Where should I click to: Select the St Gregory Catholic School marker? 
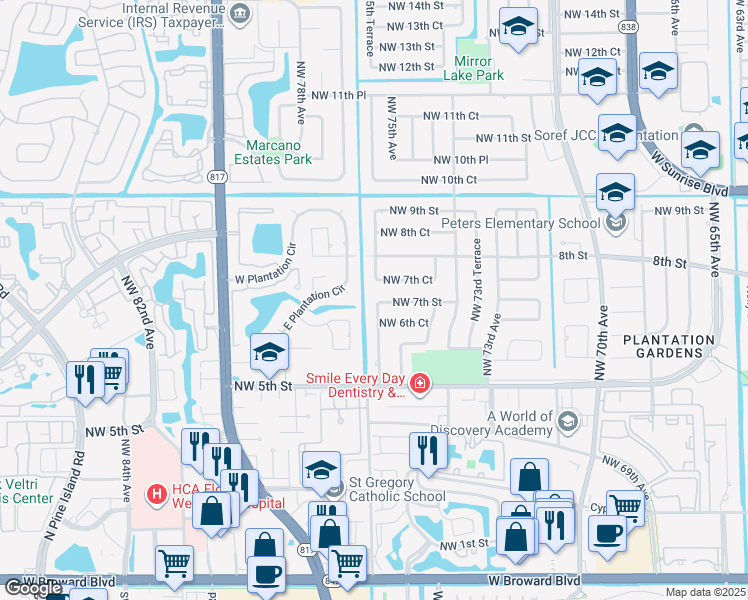click(335, 489)
